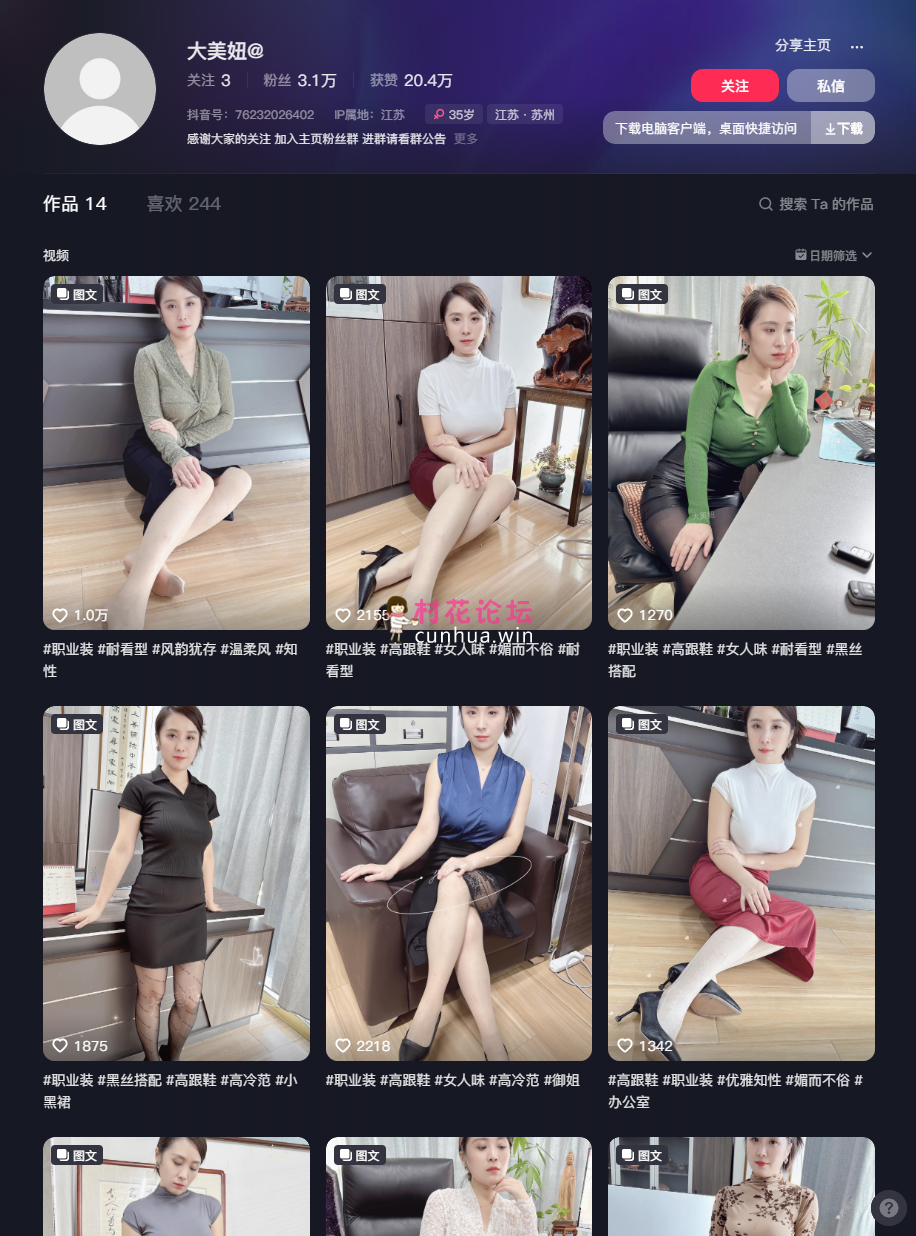This screenshot has height=1236, width=916.
Task: Open the post tagged #媚而不俗 #耐看型
Action: tap(458, 452)
